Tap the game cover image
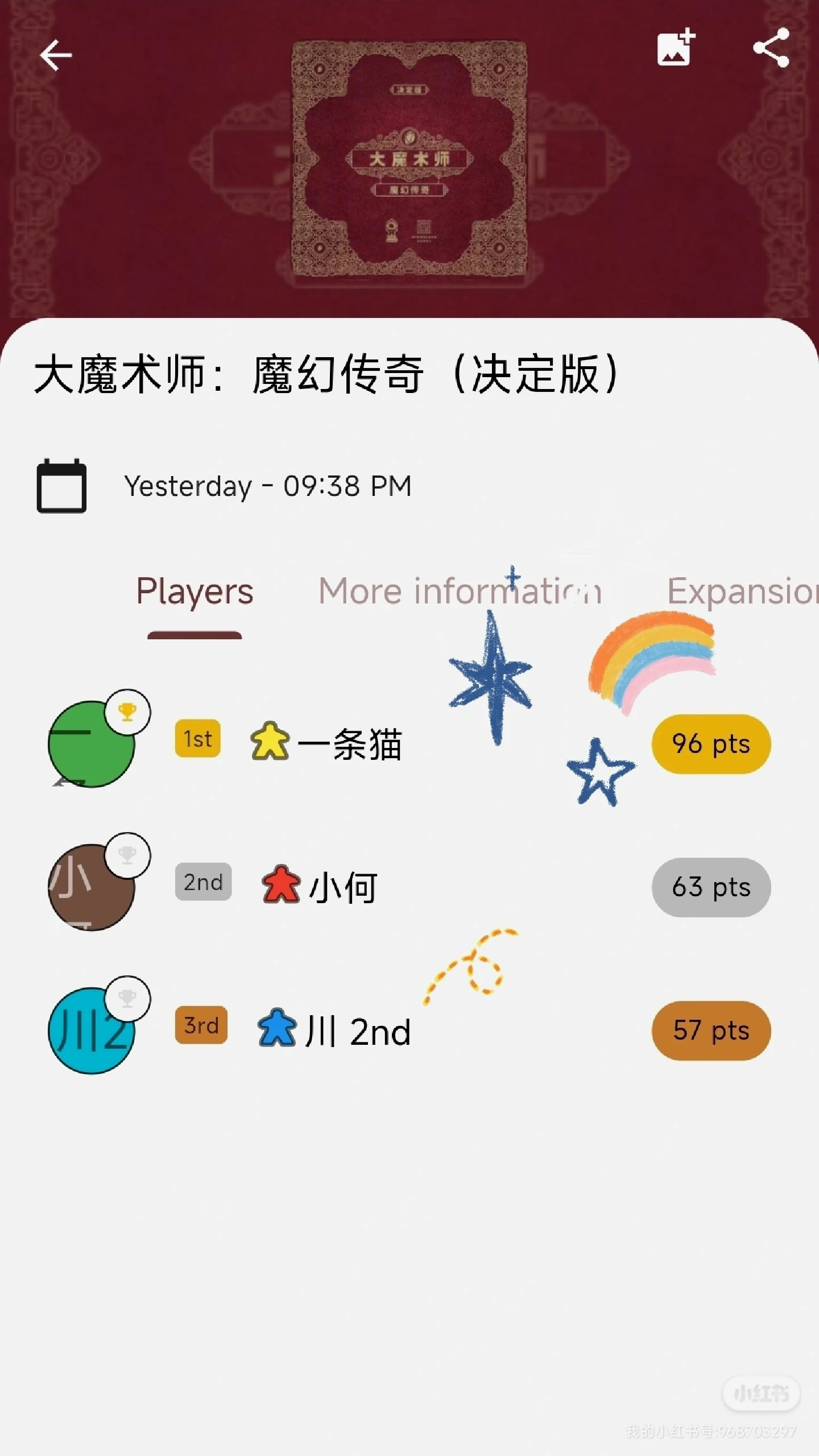Screen dimensions: 819x1456 coord(409,159)
